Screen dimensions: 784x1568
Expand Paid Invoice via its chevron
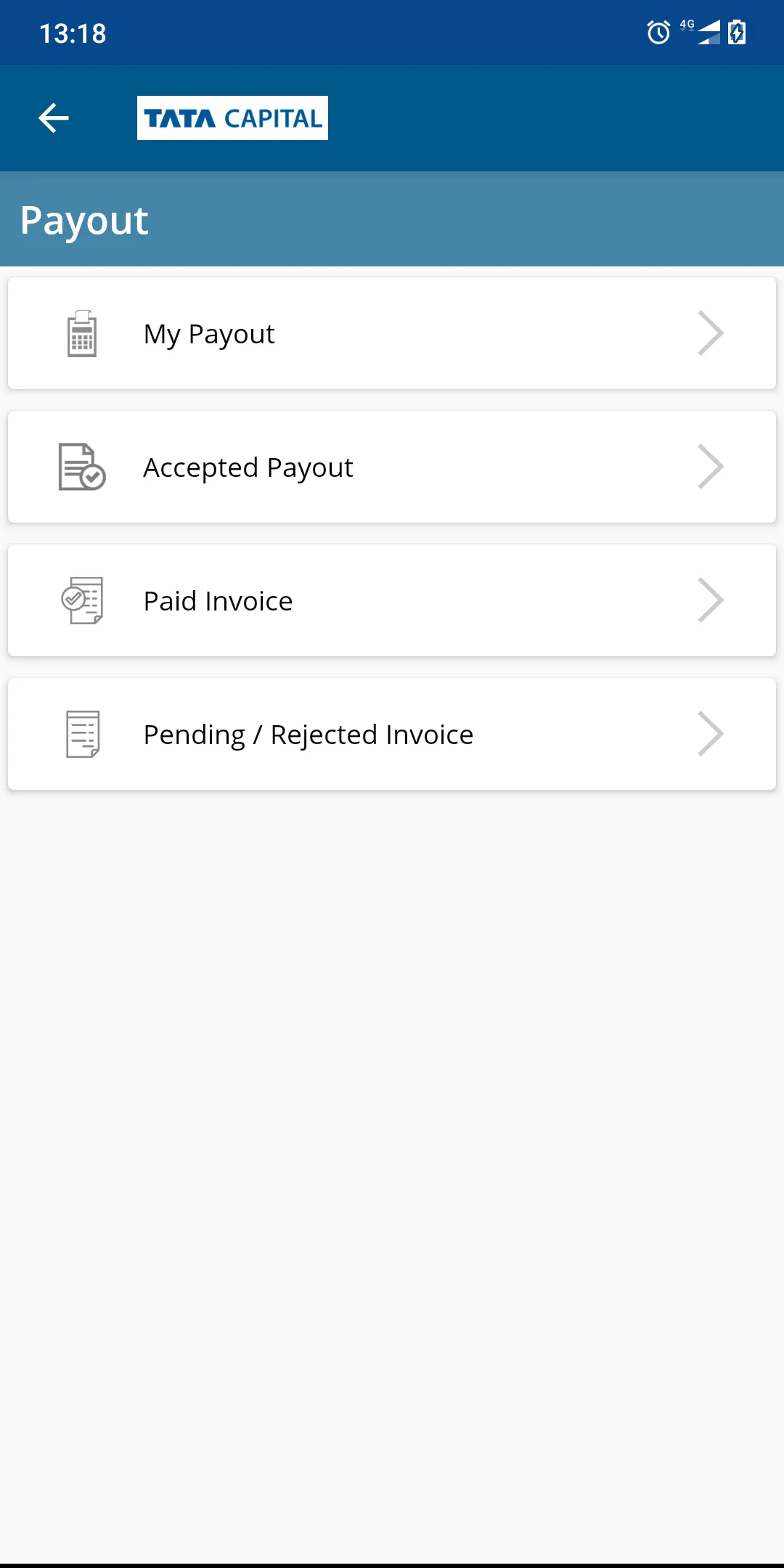tap(711, 600)
